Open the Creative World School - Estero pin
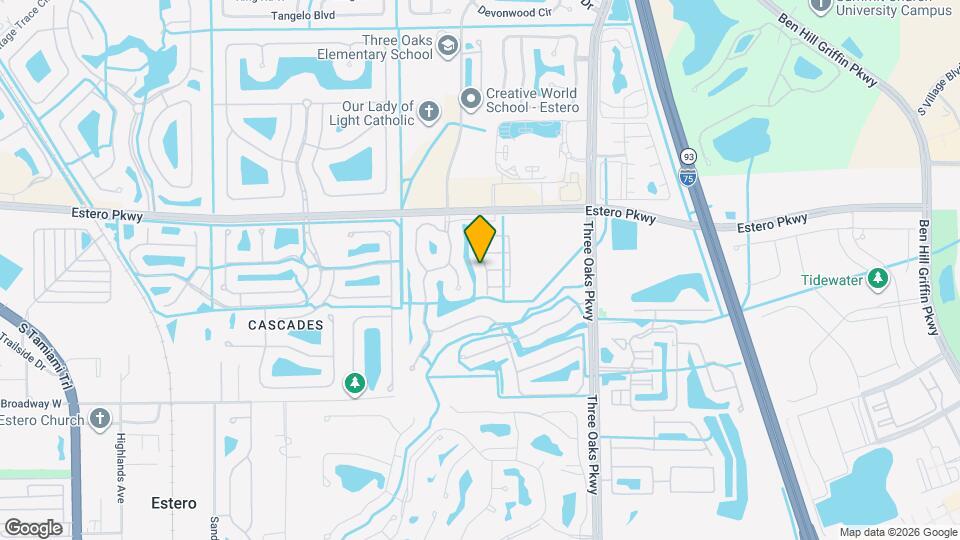This screenshot has width=960, height=540. (x=471, y=99)
